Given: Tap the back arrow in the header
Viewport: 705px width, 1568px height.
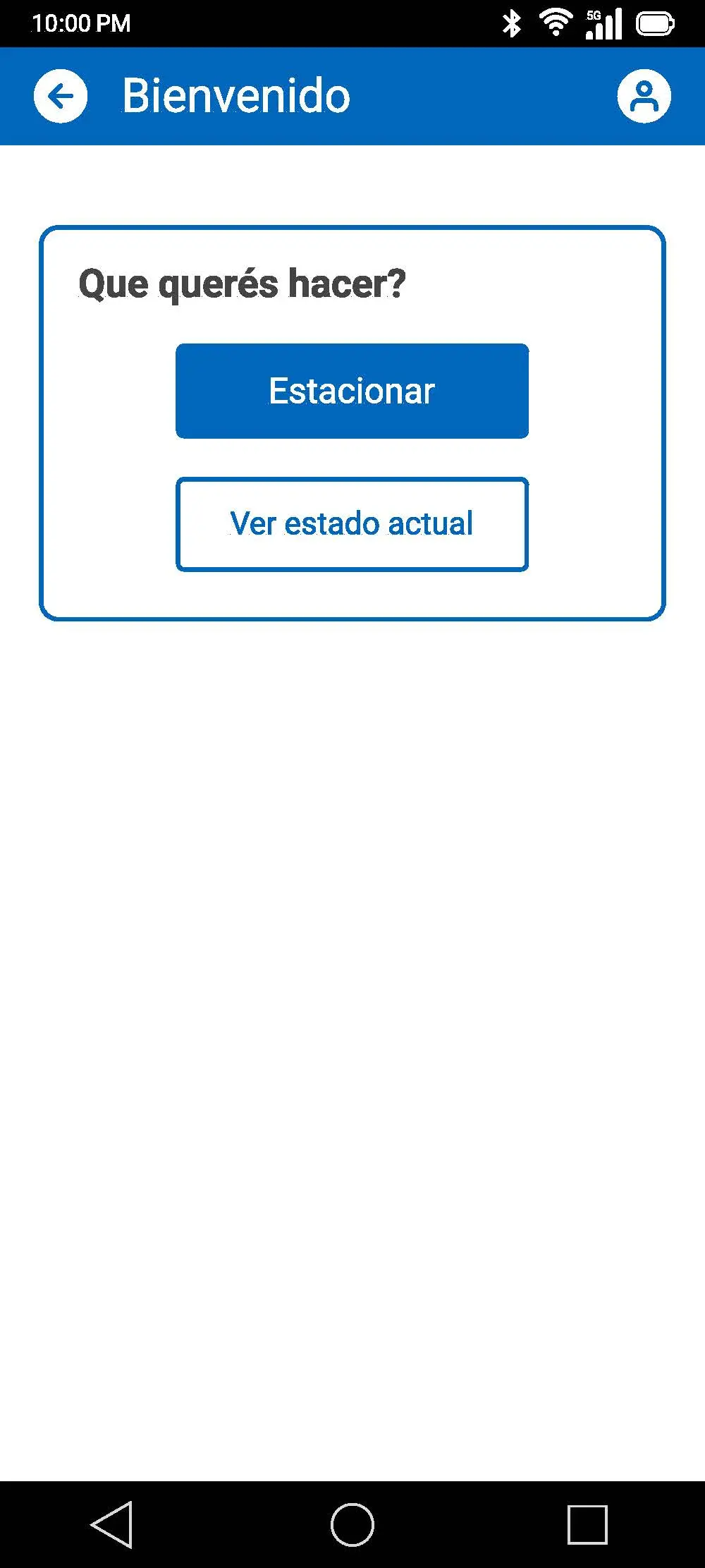Looking at the screenshot, I should (61, 96).
